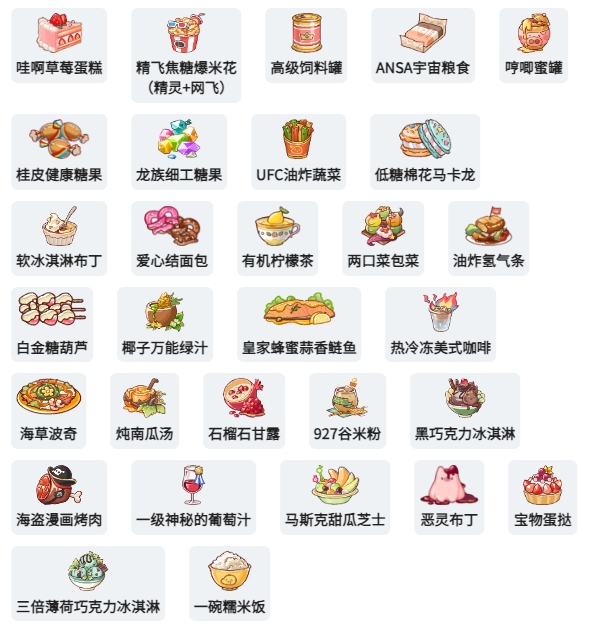Tap the 哼唧蜜罐 tile
605x627 pixels.
coord(533,45)
